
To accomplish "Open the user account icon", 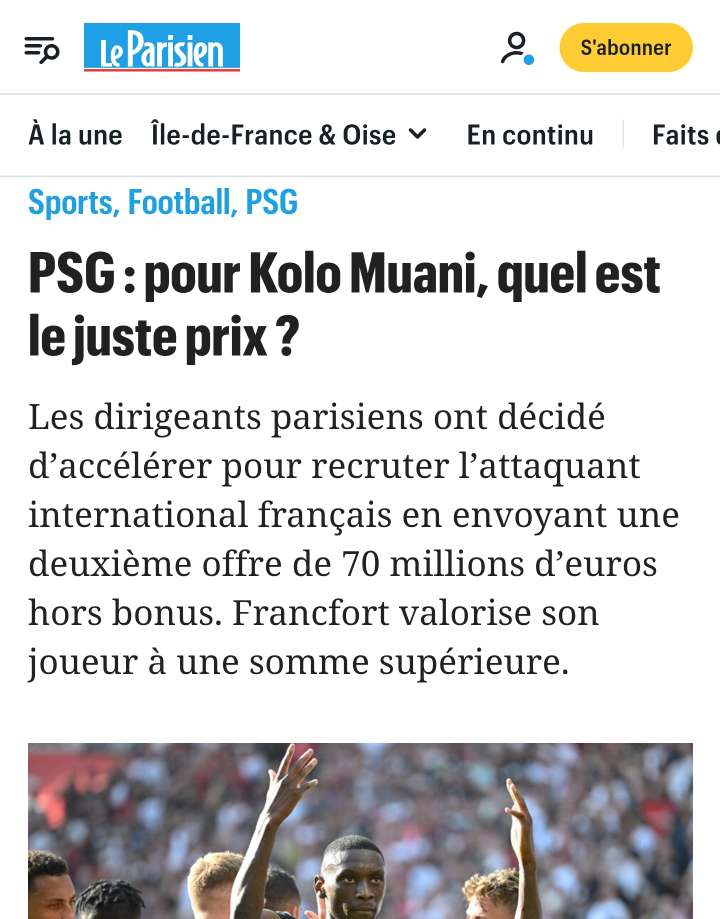I will [x=517, y=48].
